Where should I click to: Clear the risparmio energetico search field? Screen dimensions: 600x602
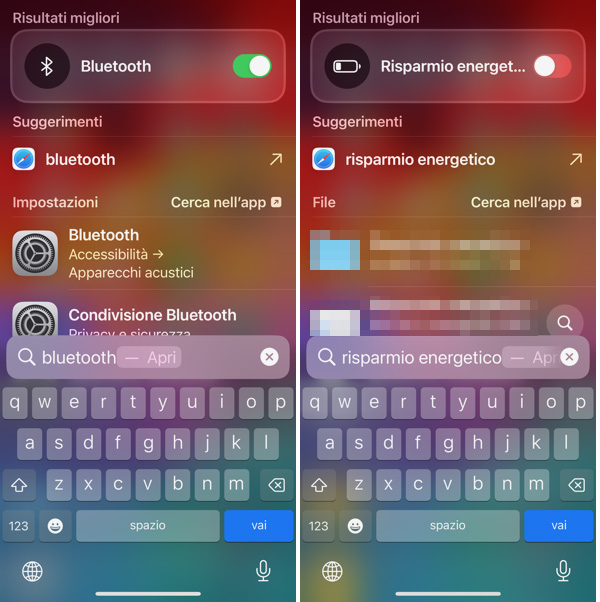click(569, 357)
